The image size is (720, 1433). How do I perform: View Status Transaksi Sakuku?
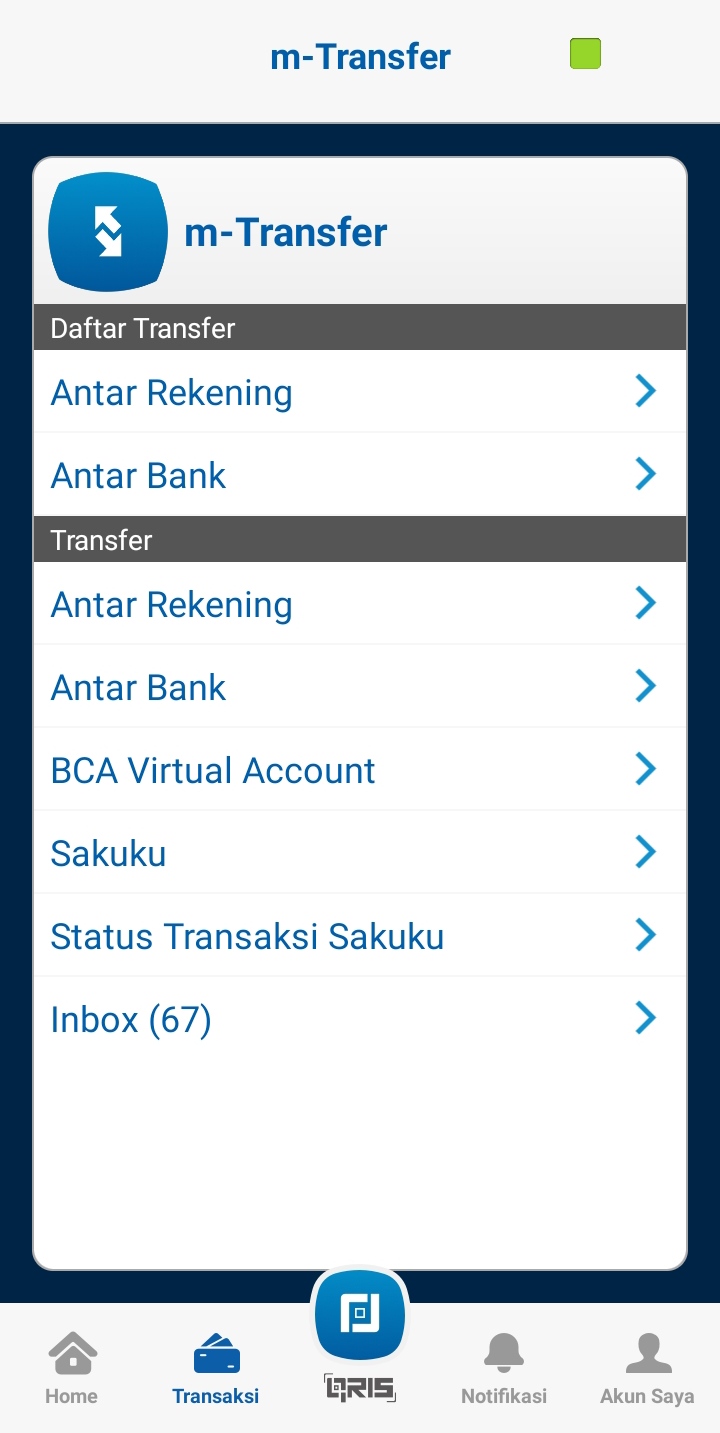pos(359,936)
